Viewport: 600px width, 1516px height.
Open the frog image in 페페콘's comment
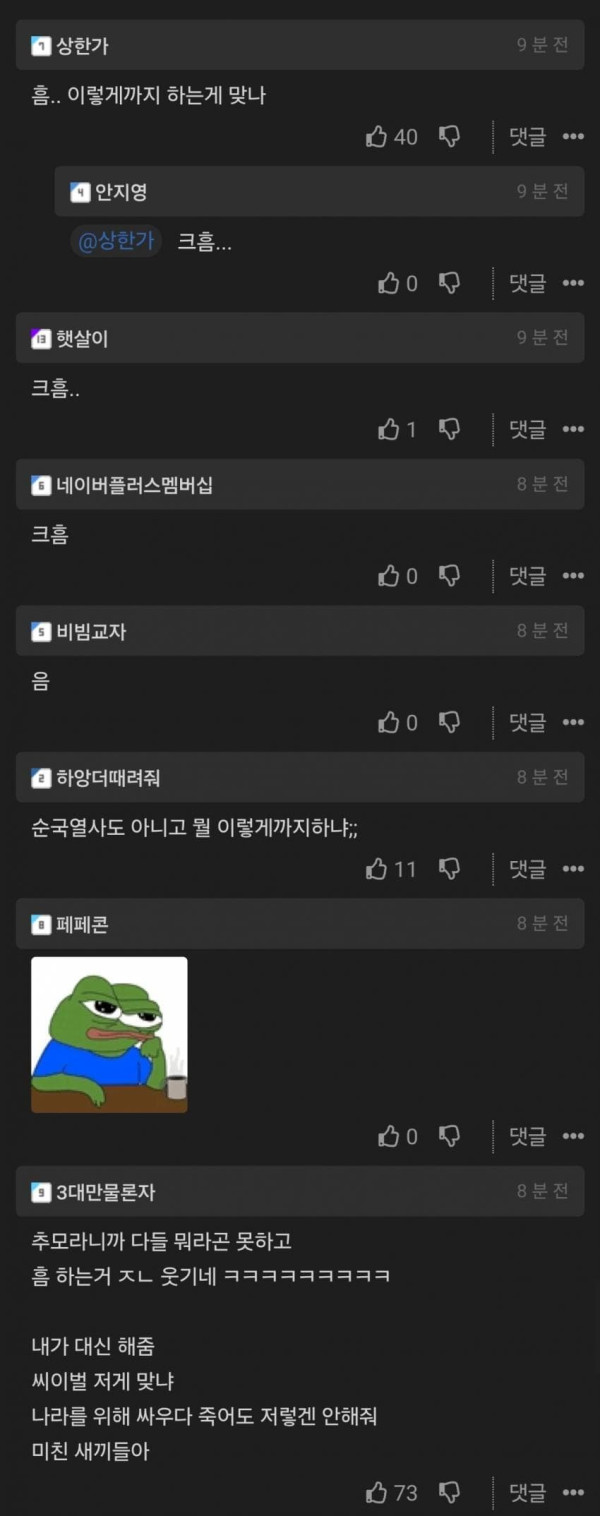click(x=109, y=1034)
